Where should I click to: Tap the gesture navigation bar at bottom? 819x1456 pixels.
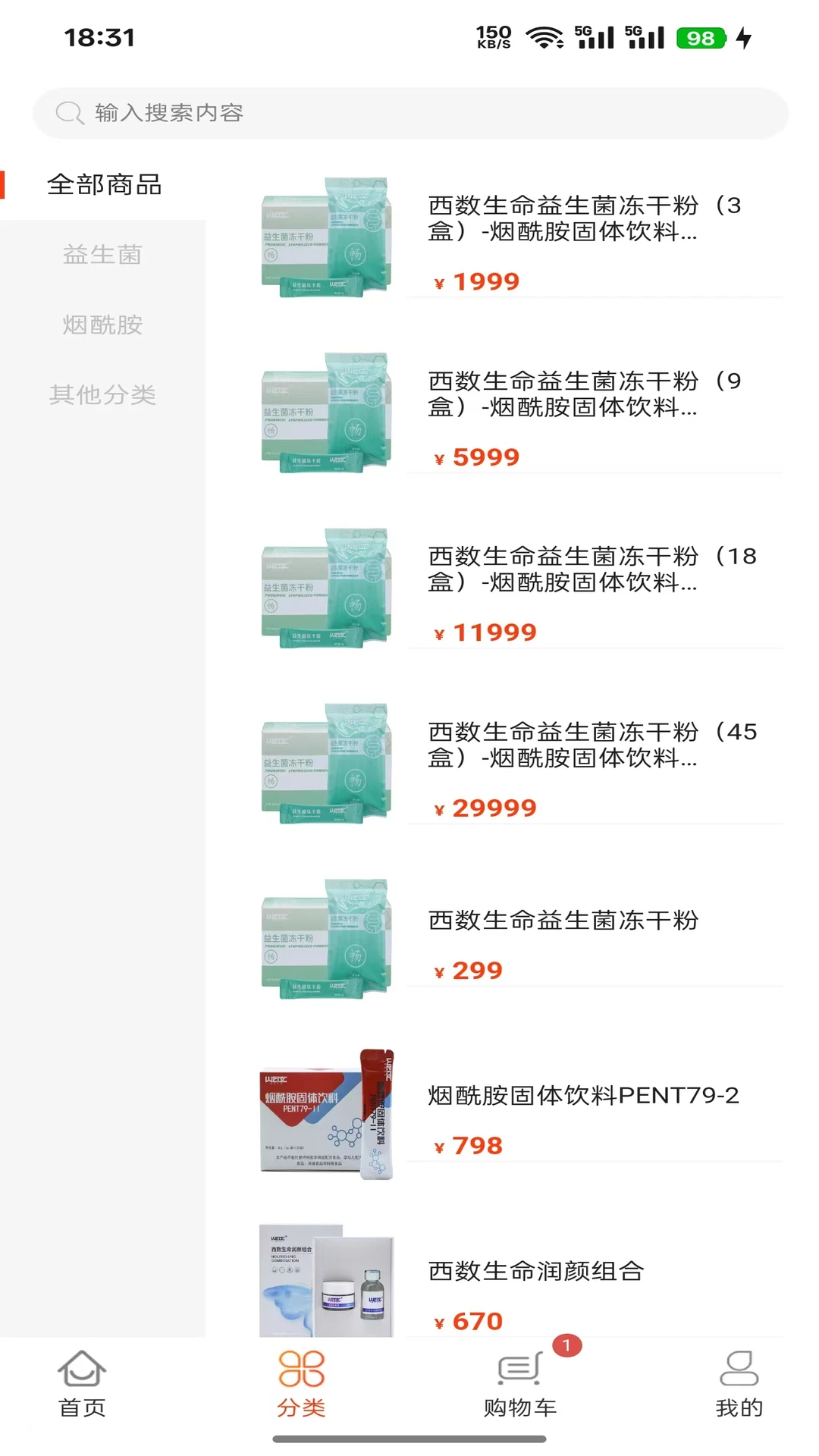[409, 1437]
